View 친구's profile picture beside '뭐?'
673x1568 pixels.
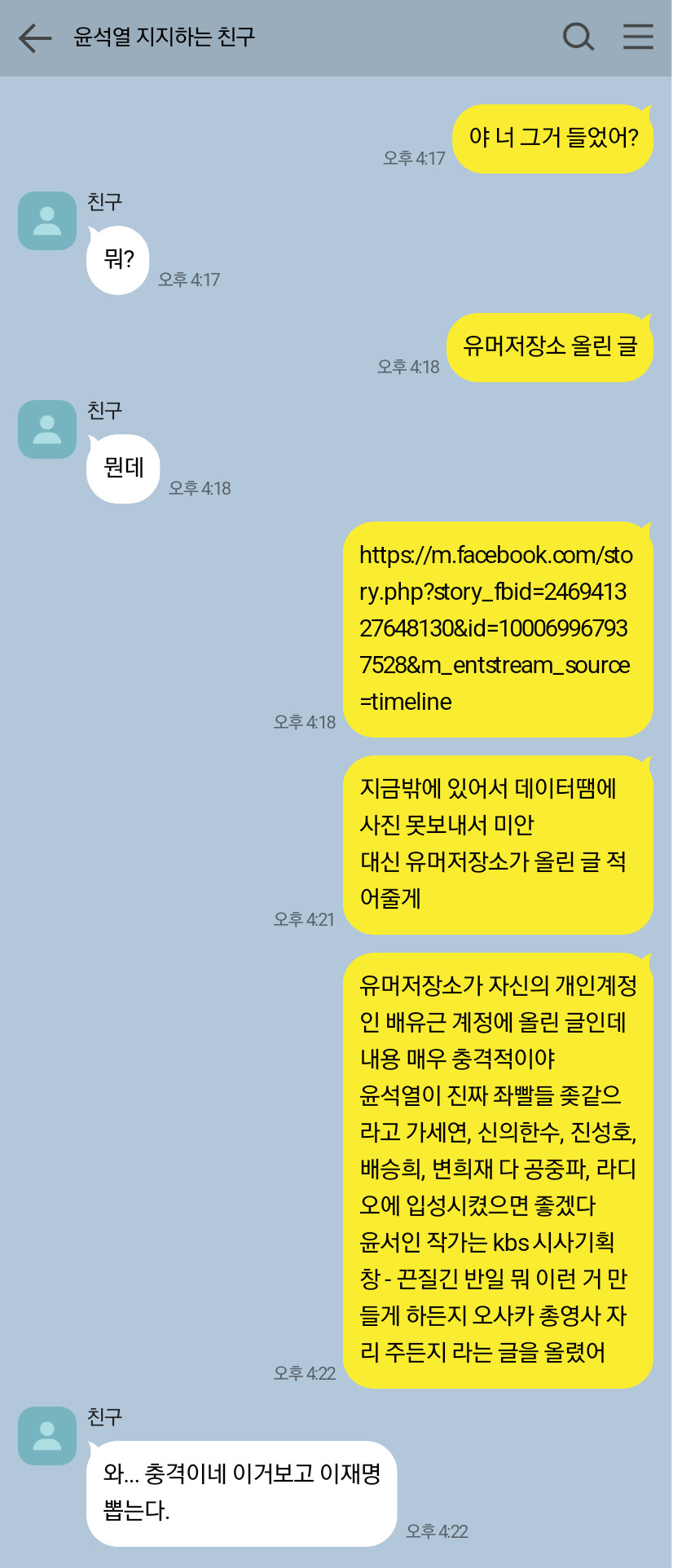pyautogui.click(x=47, y=221)
